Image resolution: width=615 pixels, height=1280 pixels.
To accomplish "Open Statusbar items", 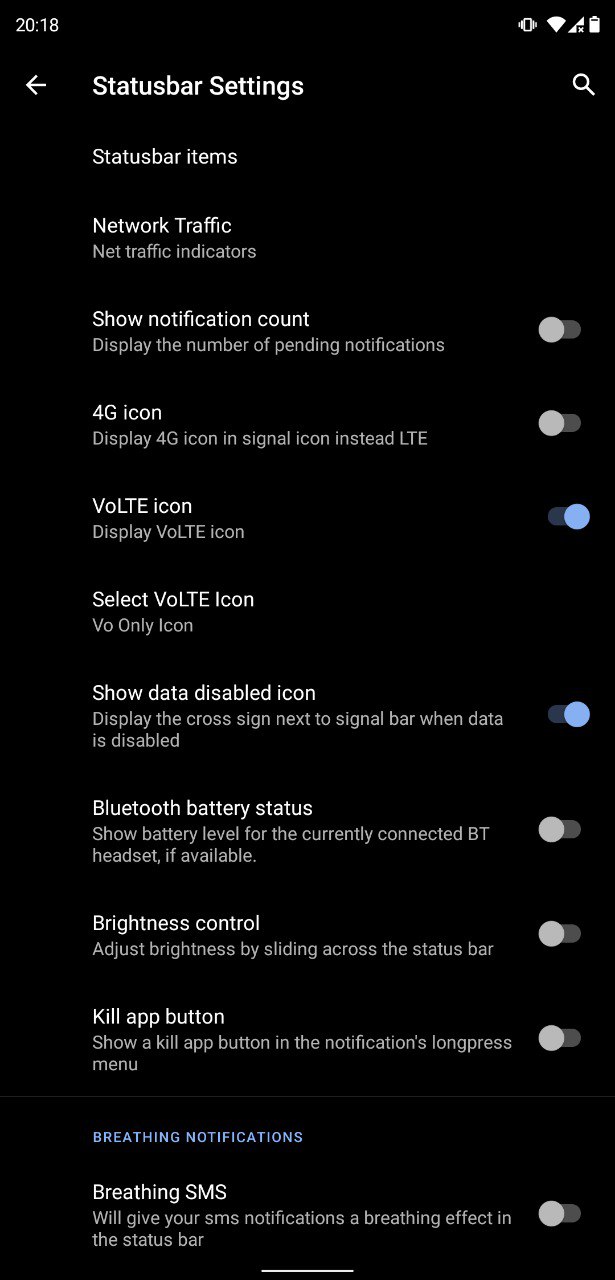I will point(307,157).
